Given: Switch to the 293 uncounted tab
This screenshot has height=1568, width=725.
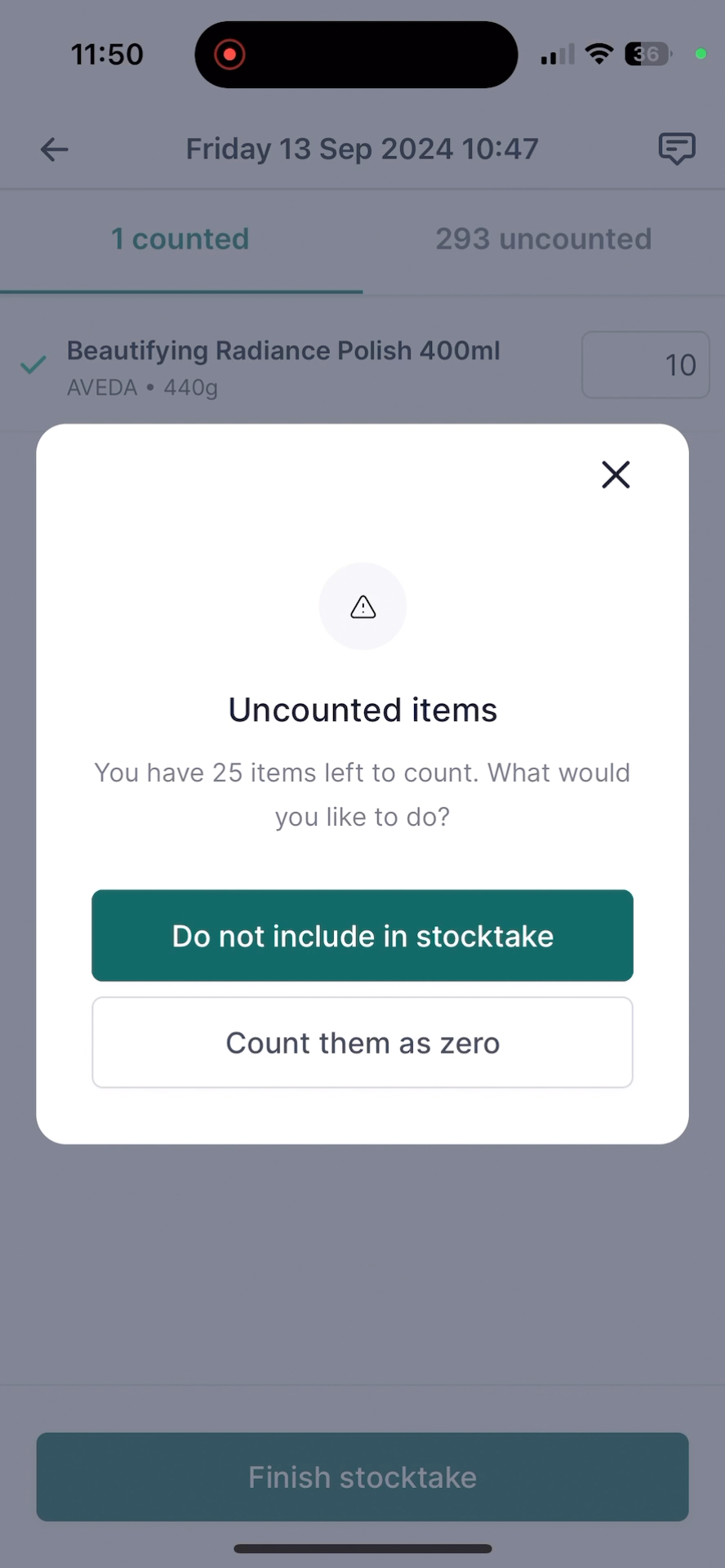Looking at the screenshot, I should [544, 239].
